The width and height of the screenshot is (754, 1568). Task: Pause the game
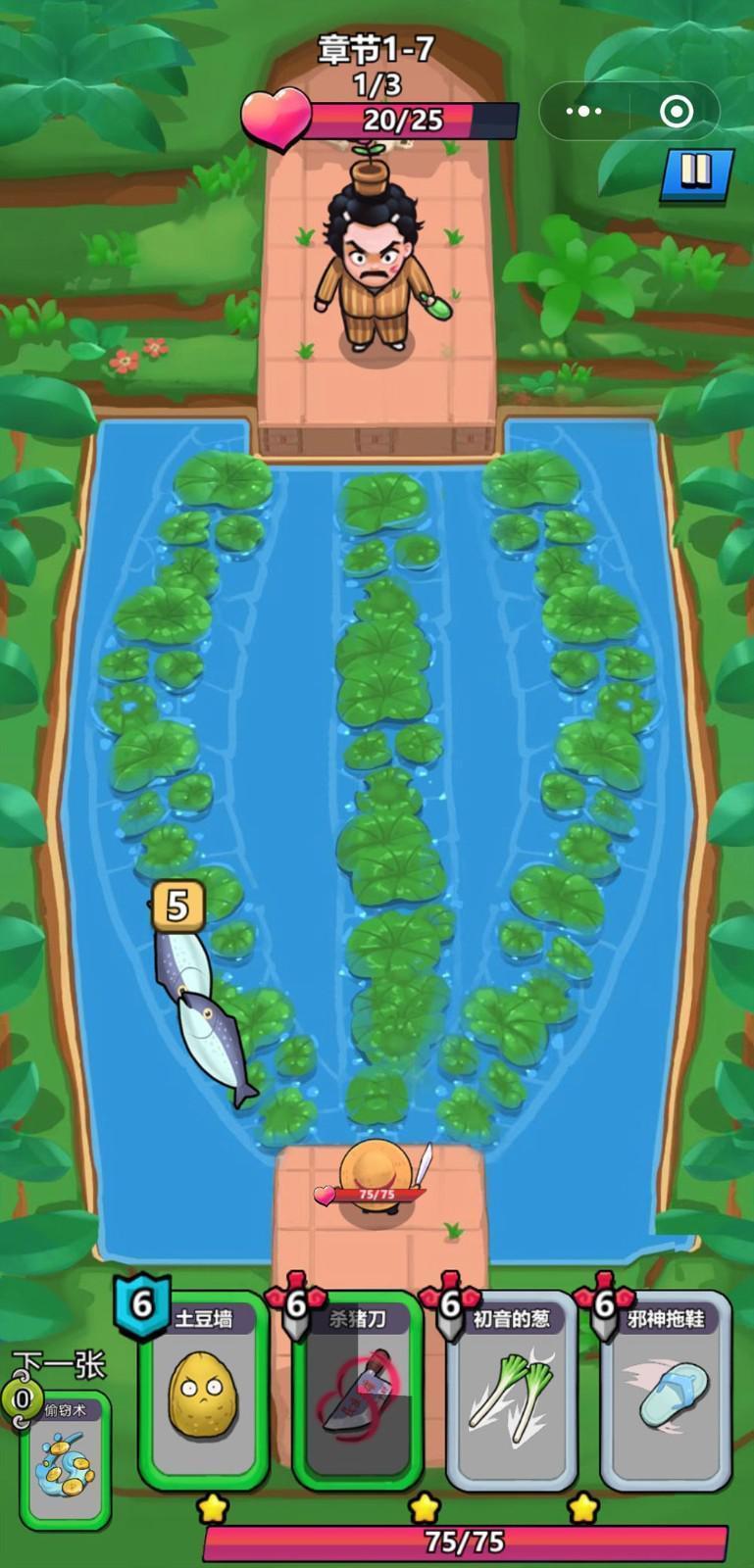(x=697, y=174)
